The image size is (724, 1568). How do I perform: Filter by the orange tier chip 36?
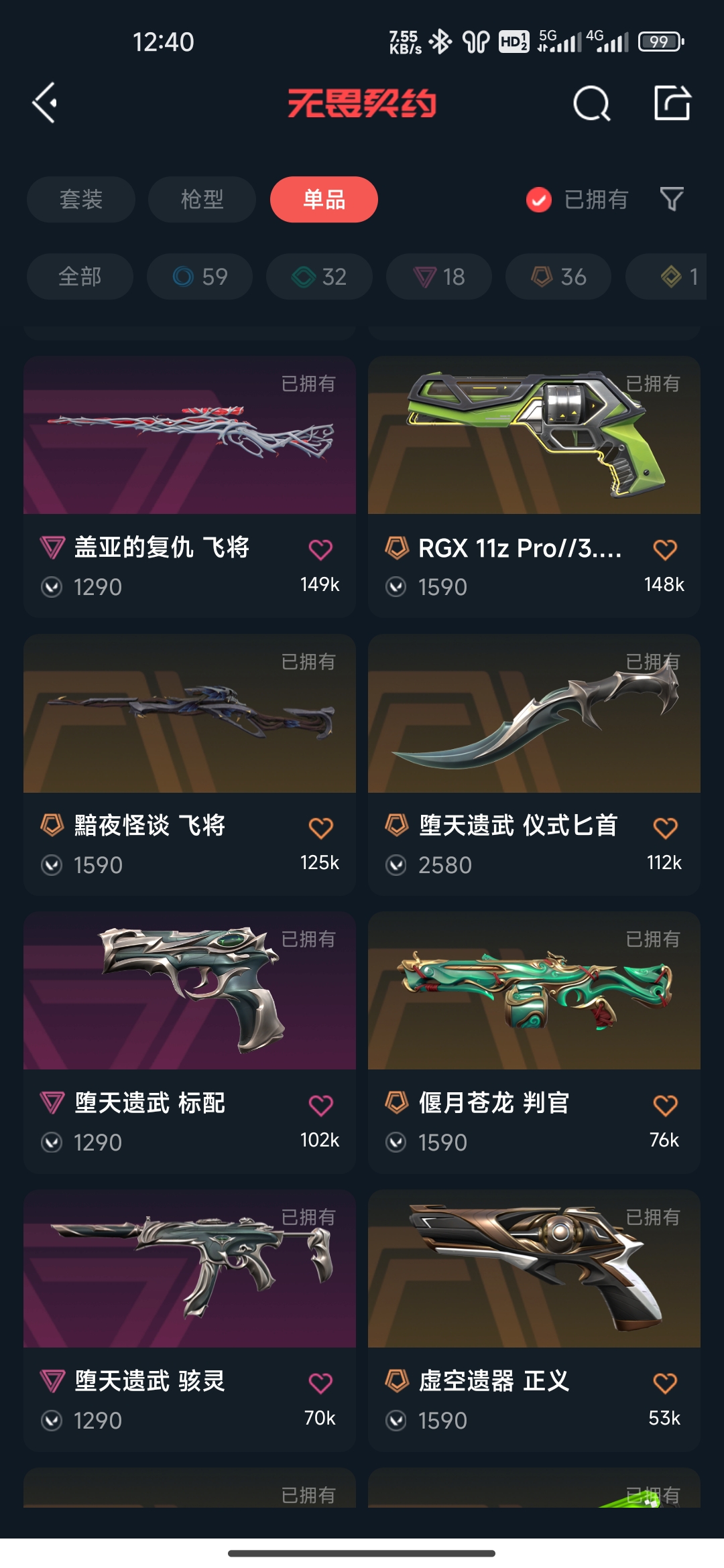[x=558, y=276]
